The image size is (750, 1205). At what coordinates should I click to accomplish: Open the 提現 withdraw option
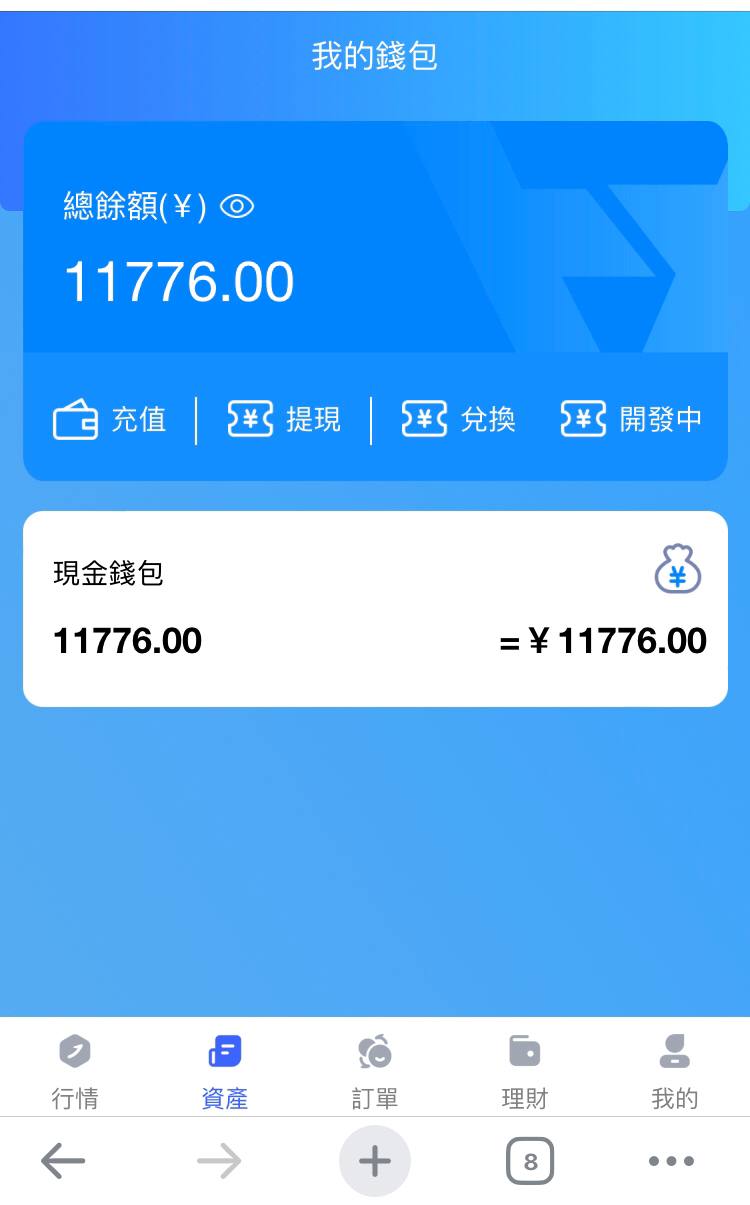click(284, 419)
